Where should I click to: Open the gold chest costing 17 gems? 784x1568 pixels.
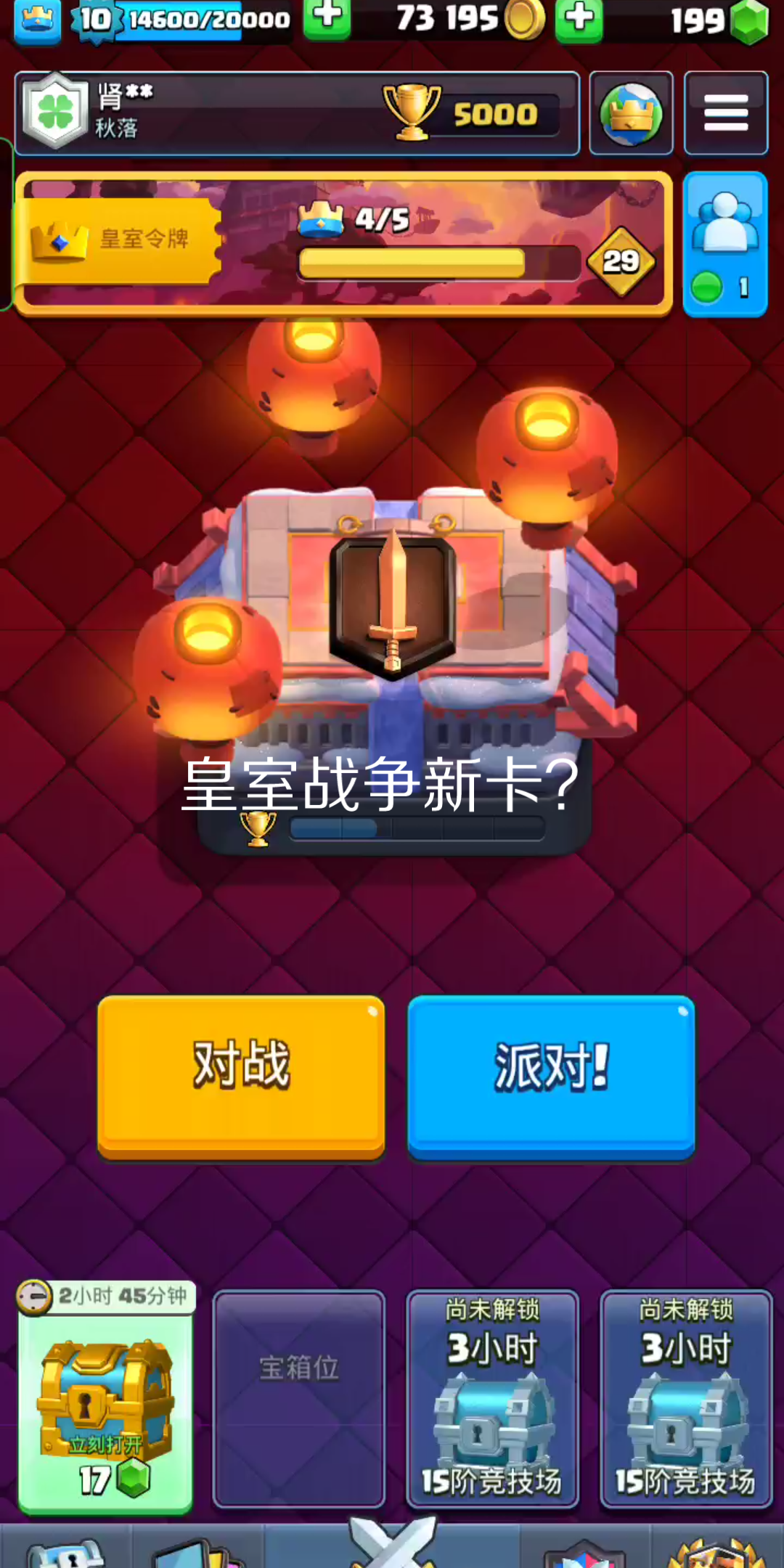tap(106, 1398)
